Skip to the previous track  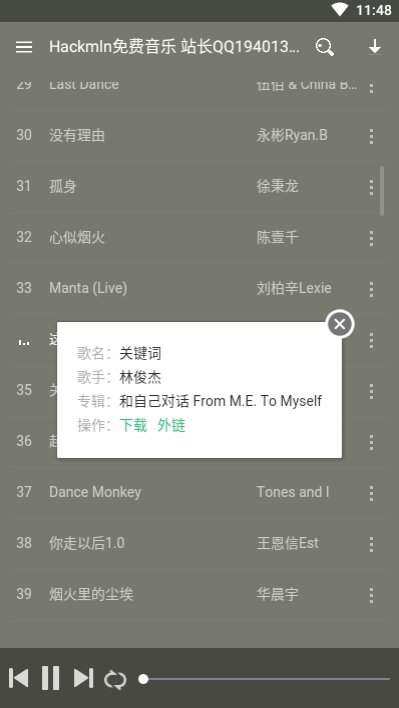[19, 678]
